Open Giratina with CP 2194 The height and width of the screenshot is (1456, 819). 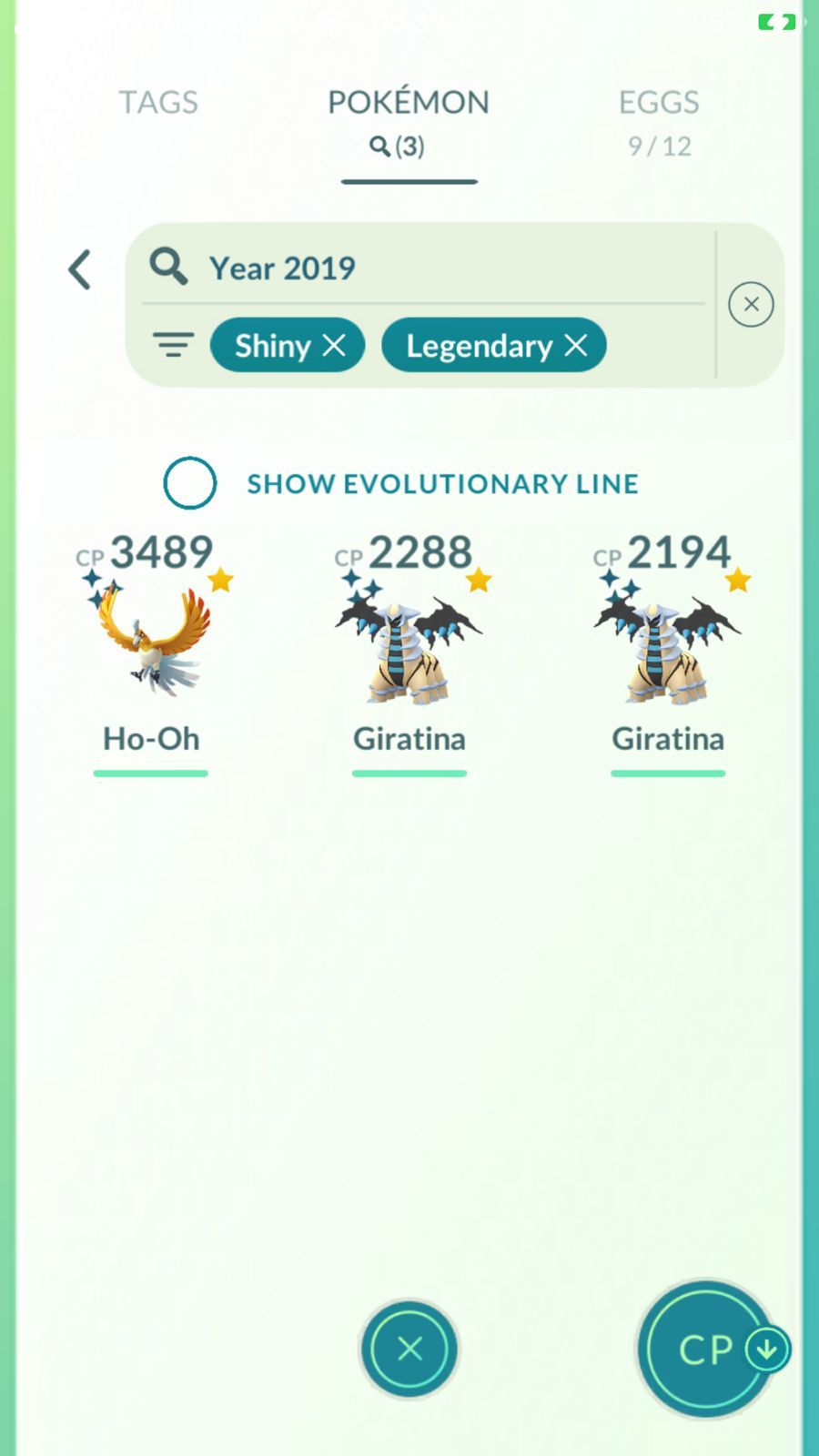[668, 652]
